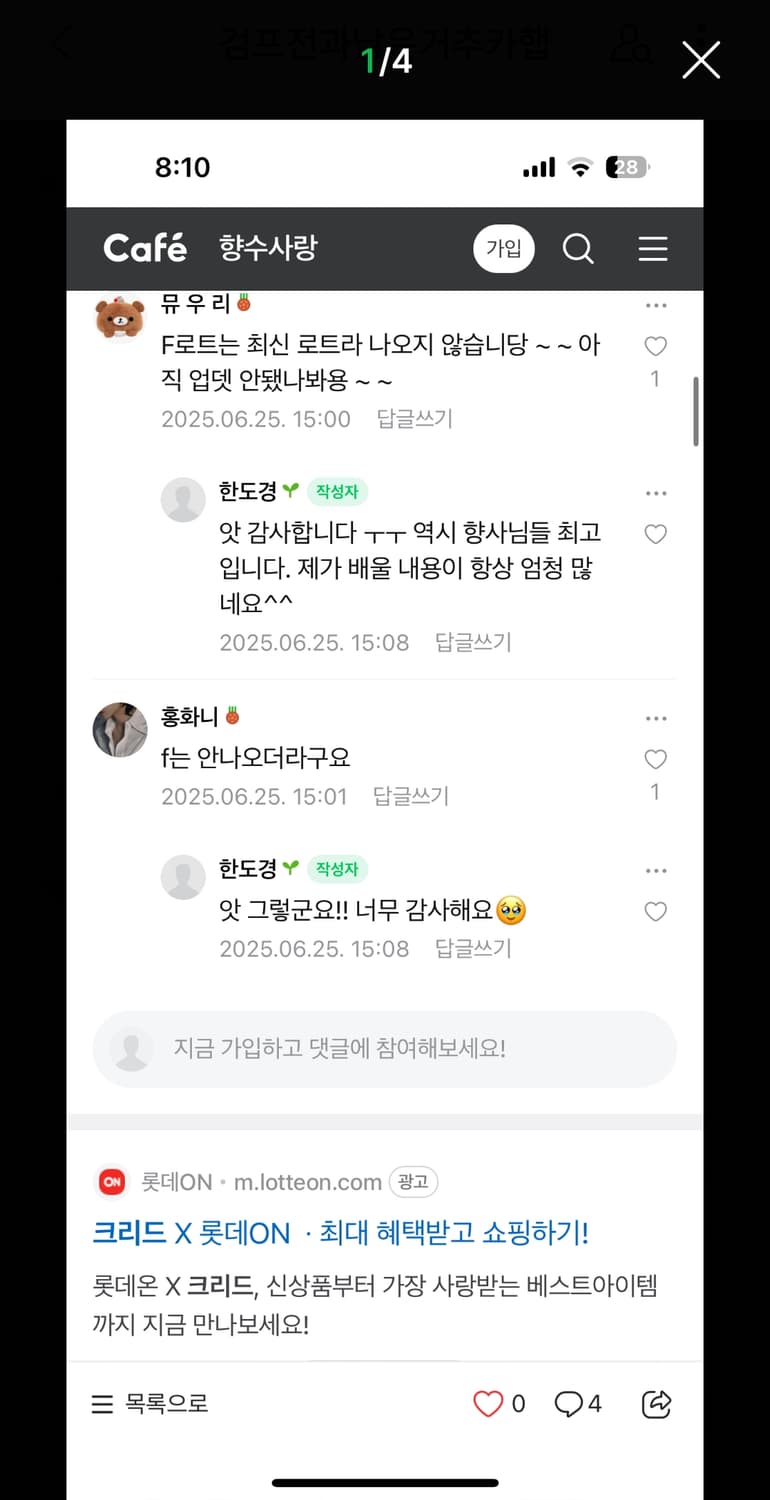Open options for 뮤 우리's comment
Screen dimensions: 770x1500
(x=656, y=305)
